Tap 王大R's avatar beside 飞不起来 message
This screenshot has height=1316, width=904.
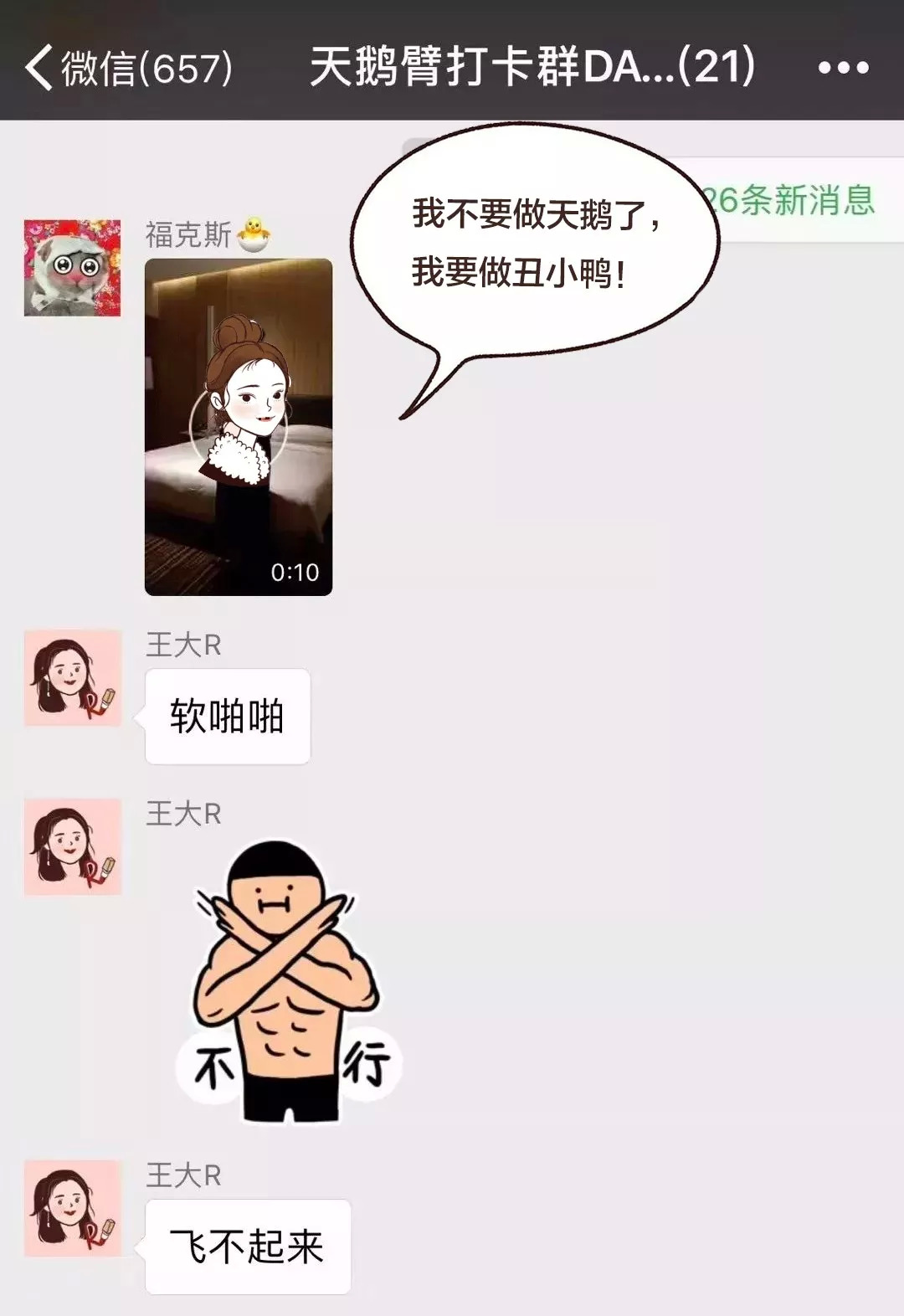click(72, 1208)
